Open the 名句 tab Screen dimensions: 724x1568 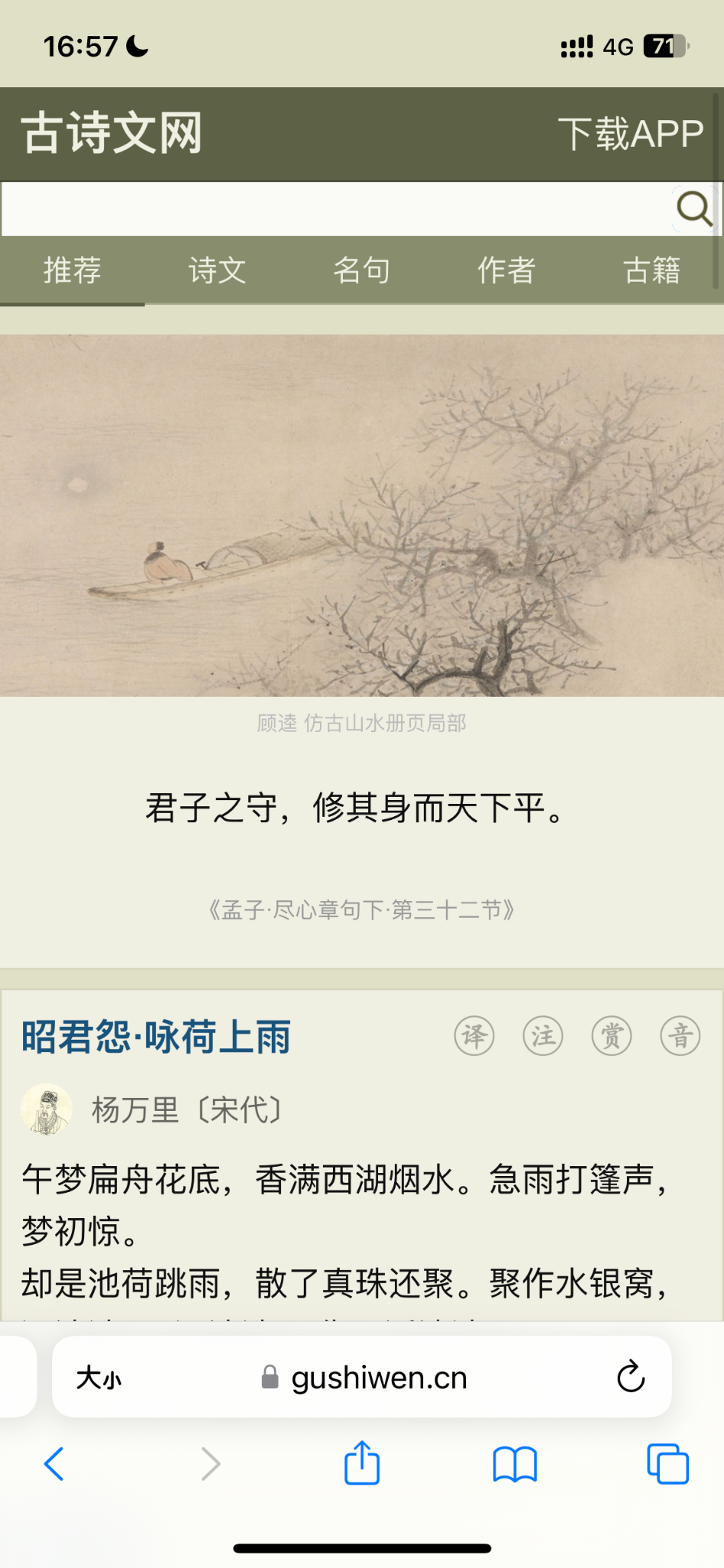point(362,270)
